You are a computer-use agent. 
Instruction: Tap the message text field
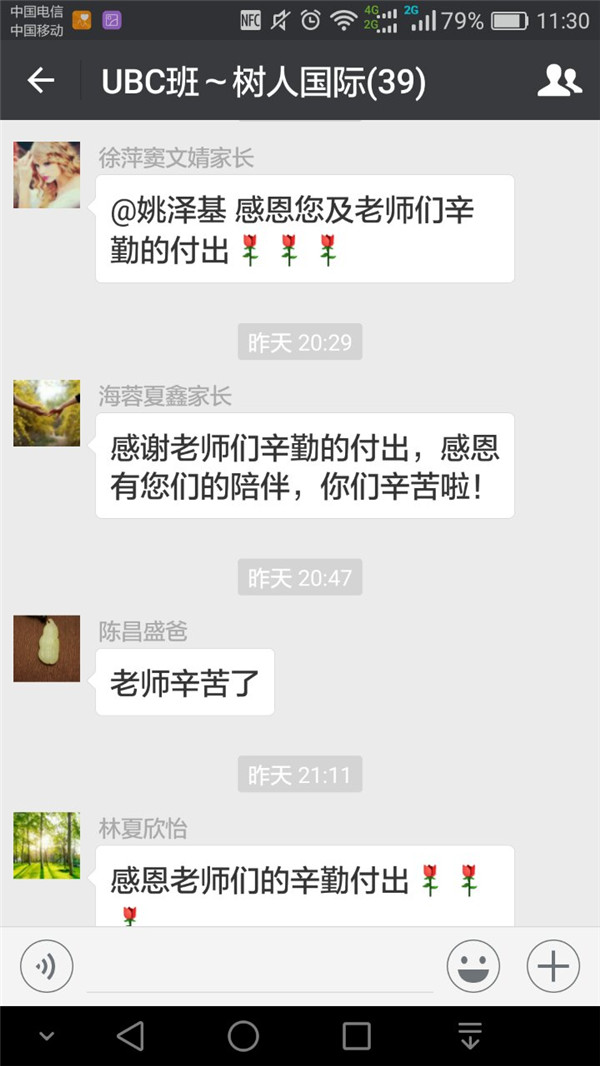(260, 968)
